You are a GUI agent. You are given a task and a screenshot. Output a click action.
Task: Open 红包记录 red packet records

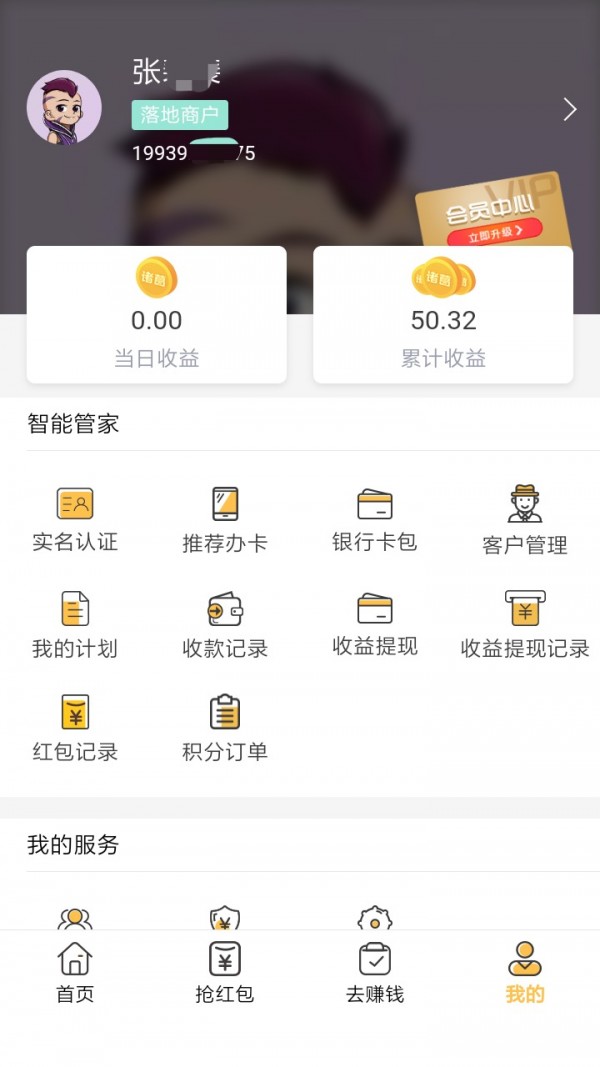75,728
